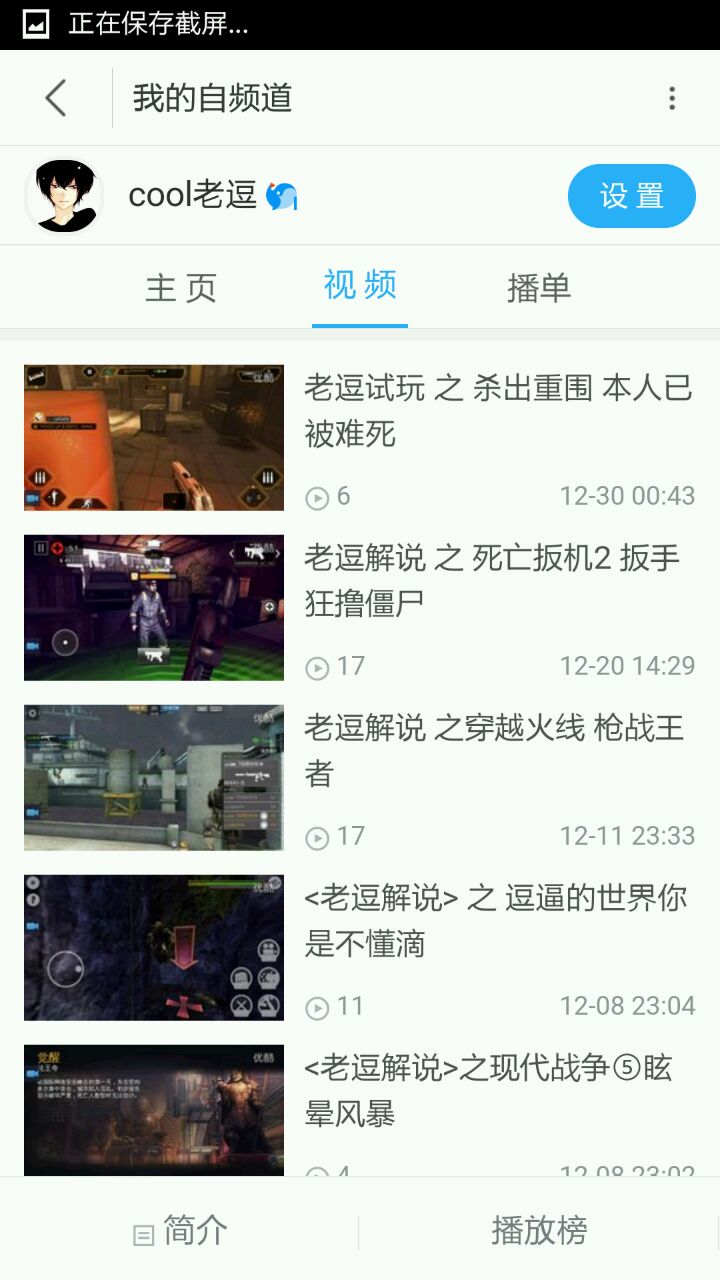
Task: Open 逗逼的世界你是不懂滴 video
Action: pos(154,948)
